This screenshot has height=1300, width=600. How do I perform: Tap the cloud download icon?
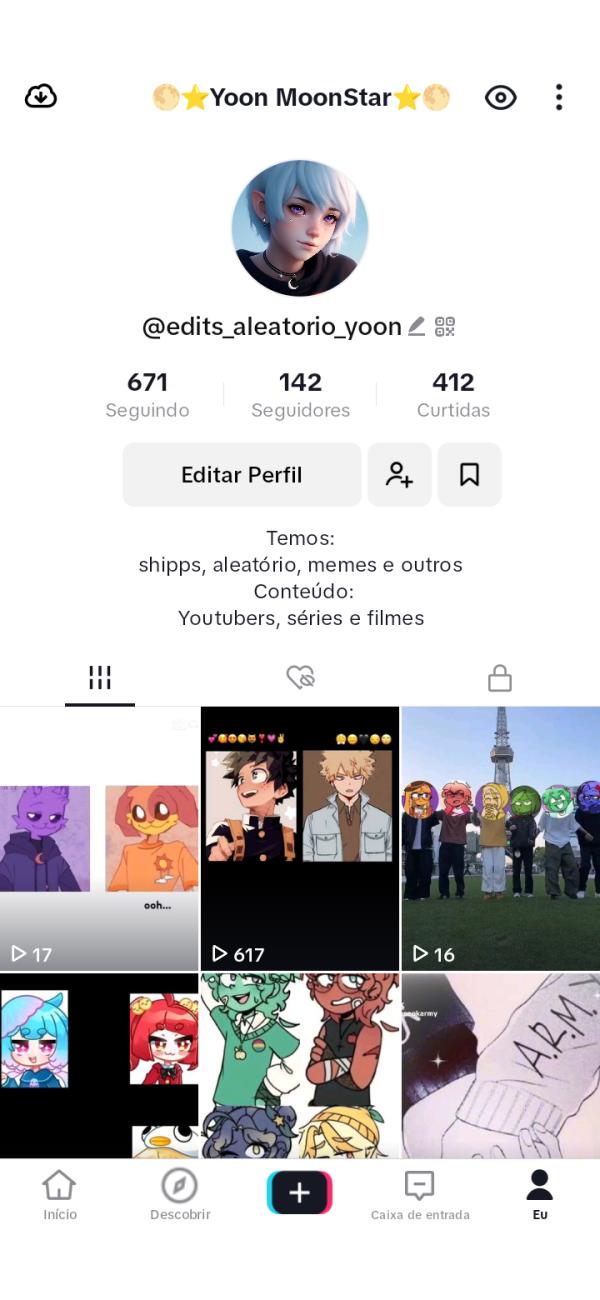[x=41, y=97]
